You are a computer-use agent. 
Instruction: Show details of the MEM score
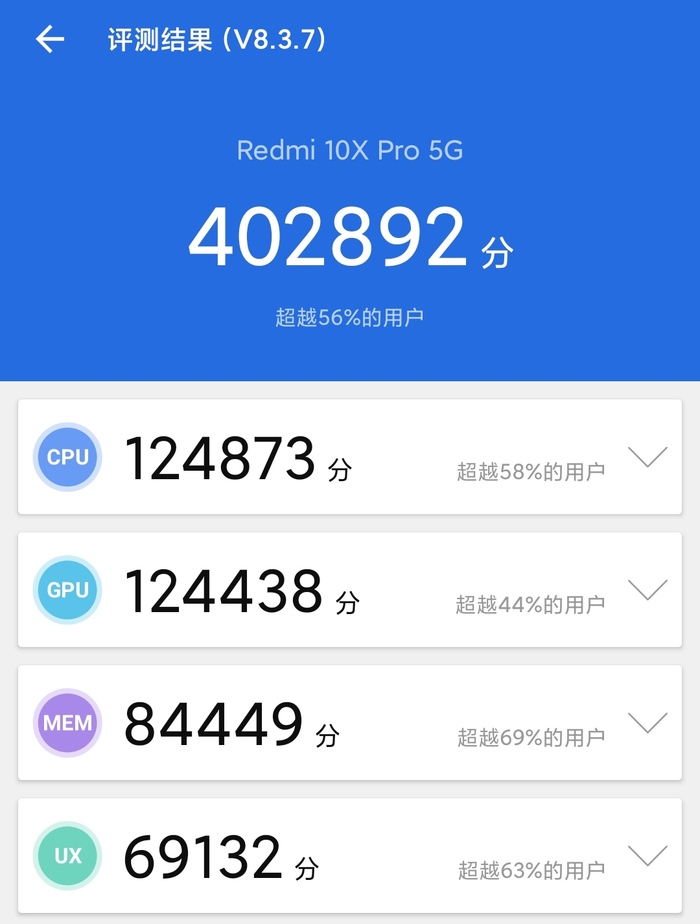click(647, 722)
